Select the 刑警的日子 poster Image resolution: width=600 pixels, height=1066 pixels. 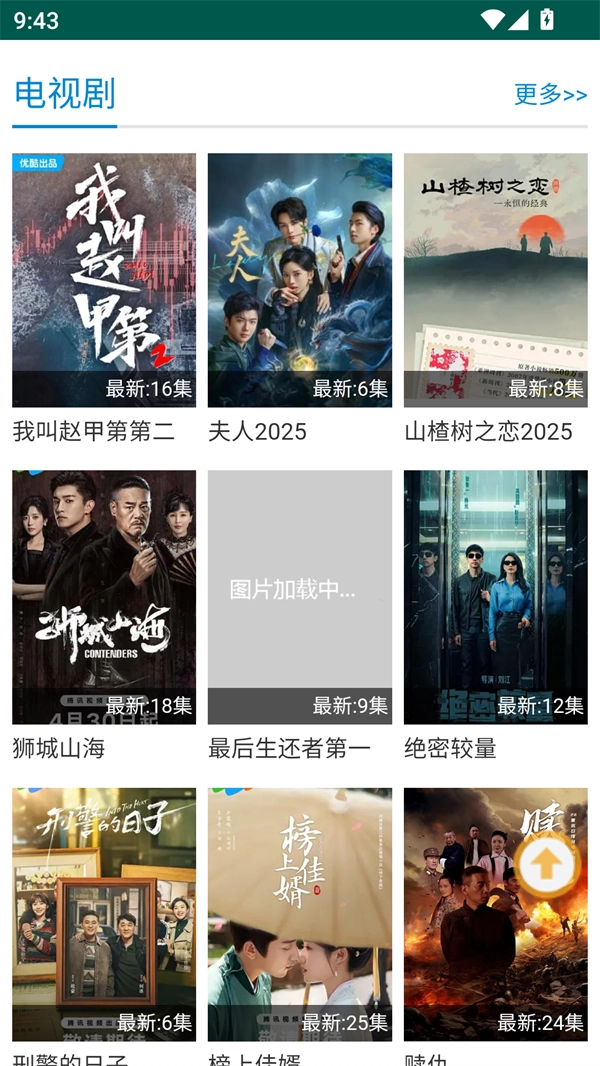pos(104,914)
